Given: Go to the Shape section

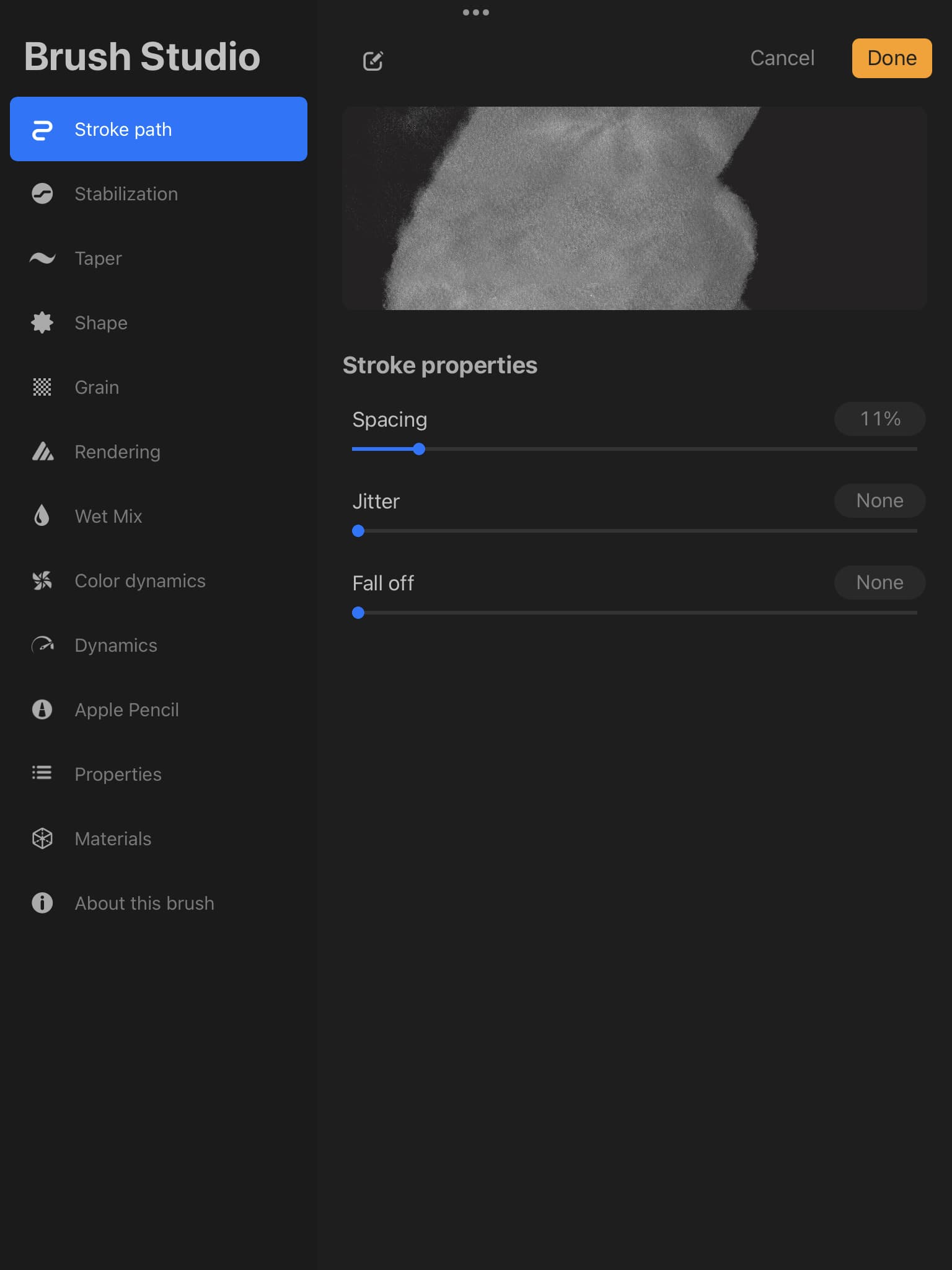Looking at the screenshot, I should click(101, 323).
